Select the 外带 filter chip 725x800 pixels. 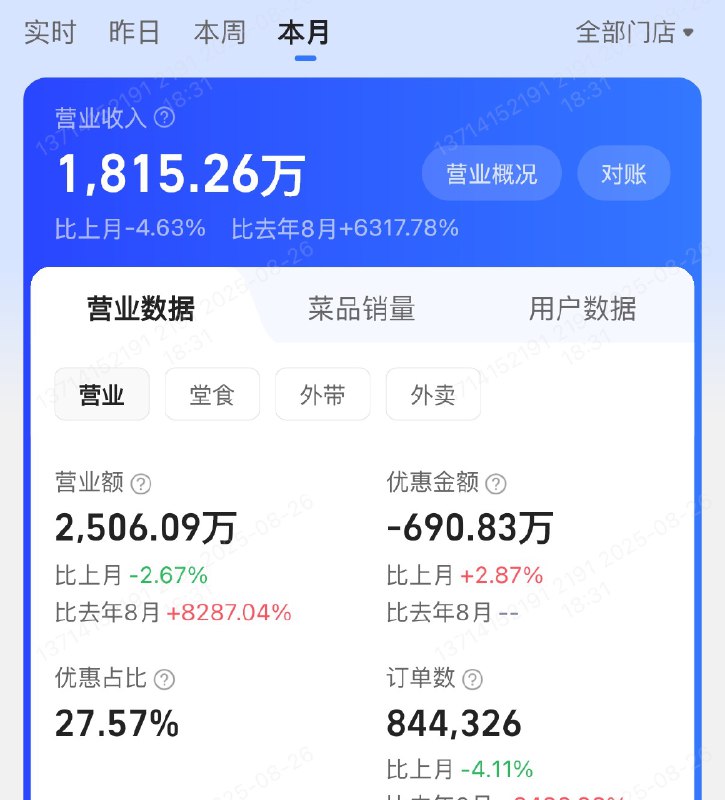pos(322,394)
